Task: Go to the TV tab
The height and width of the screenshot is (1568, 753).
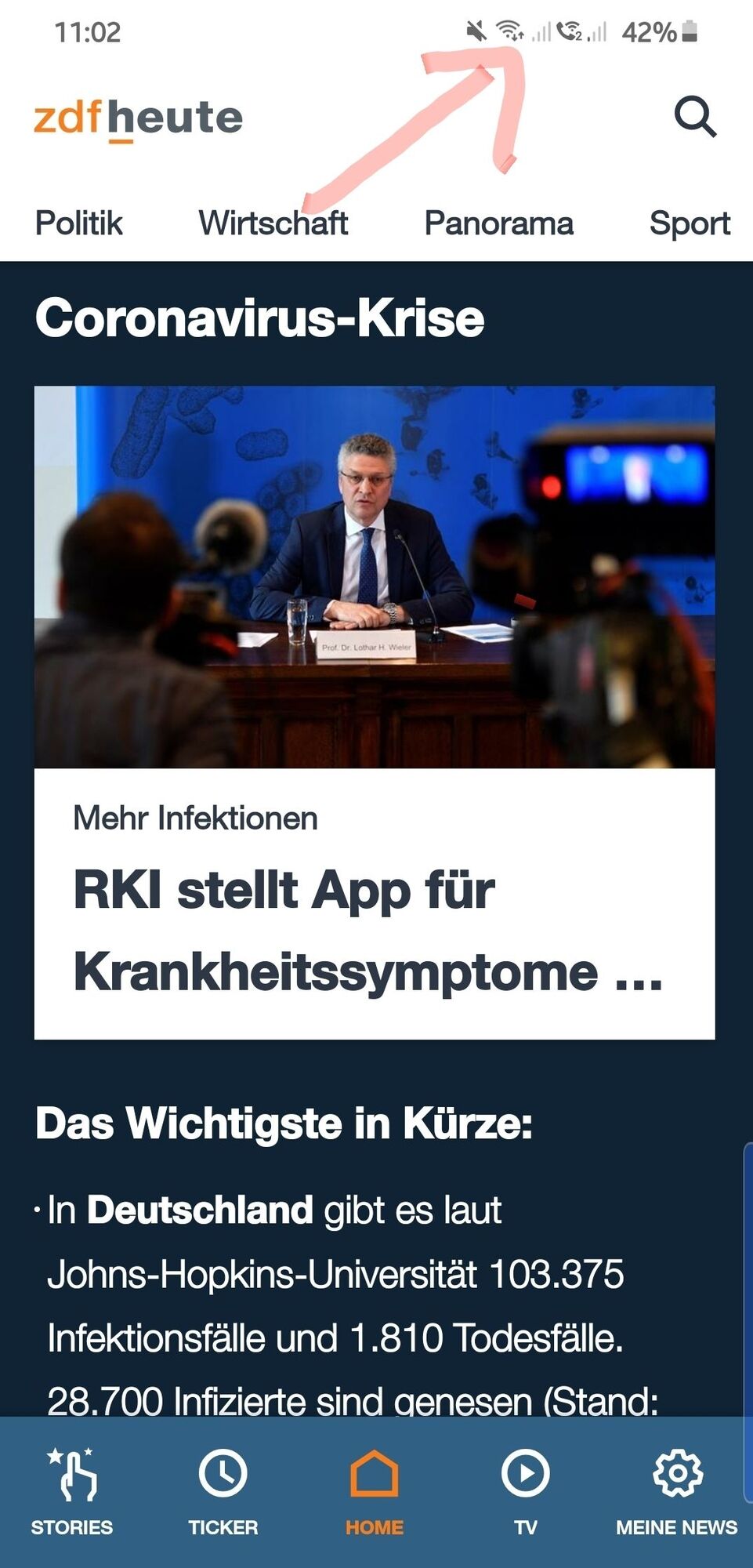Action: [525, 1491]
